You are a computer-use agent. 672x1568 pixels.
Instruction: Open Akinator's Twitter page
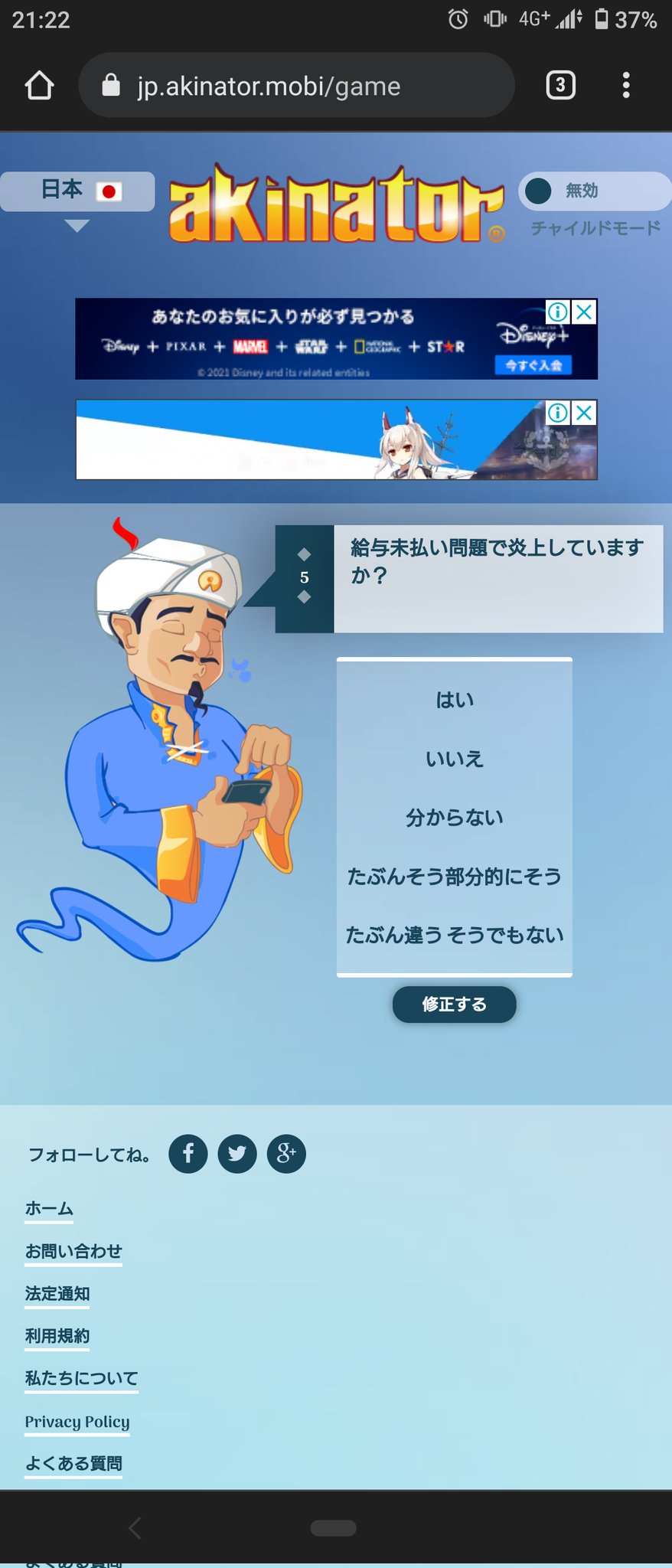pyautogui.click(x=237, y=1154)
